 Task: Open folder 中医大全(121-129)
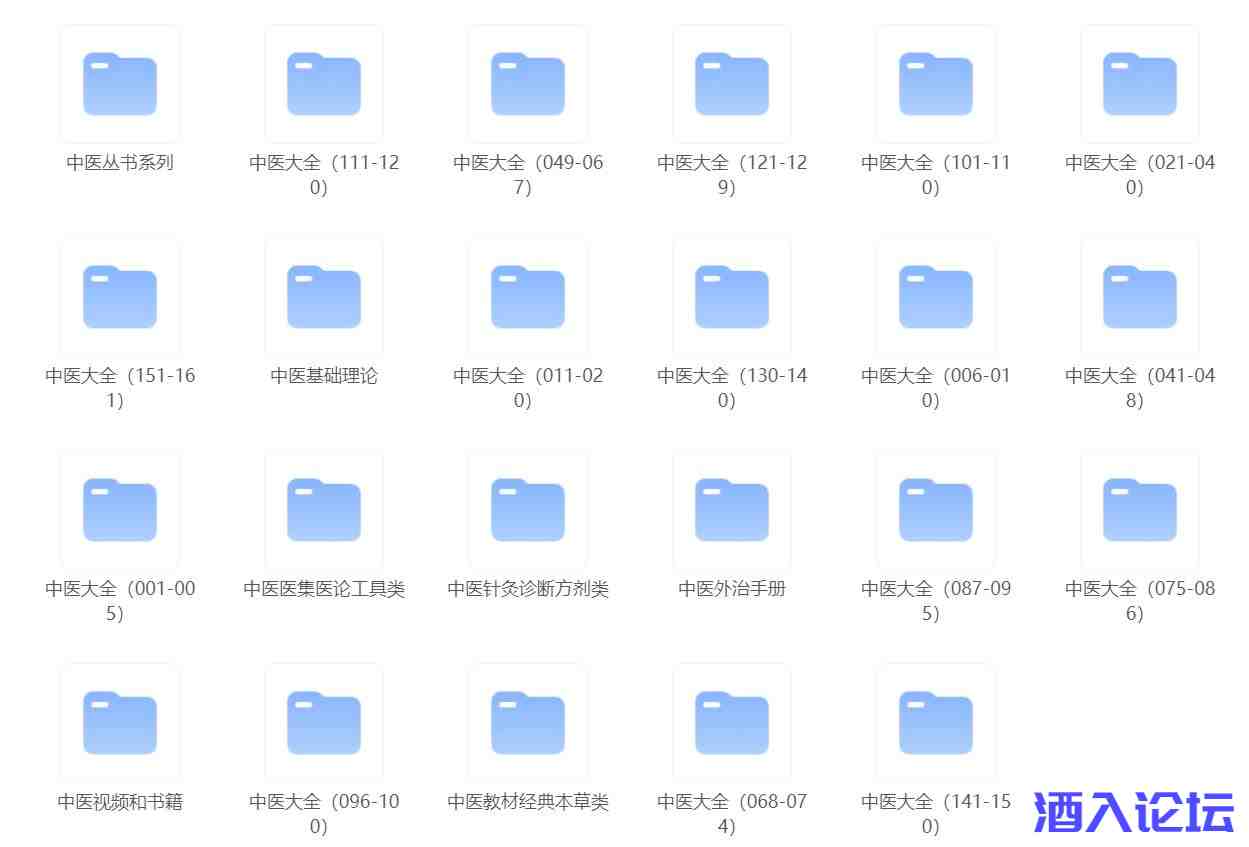[x=732, y=85]
